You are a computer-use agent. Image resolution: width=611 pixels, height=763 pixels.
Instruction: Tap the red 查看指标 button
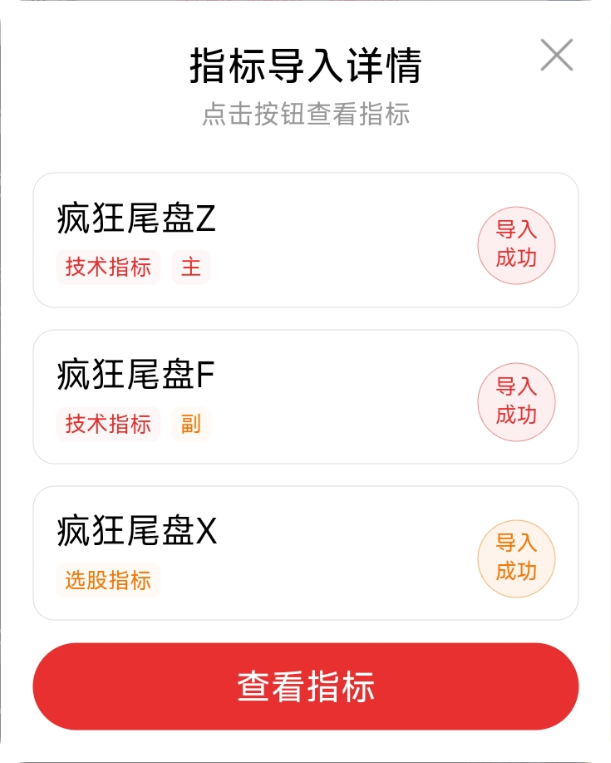tap(305, 687)
